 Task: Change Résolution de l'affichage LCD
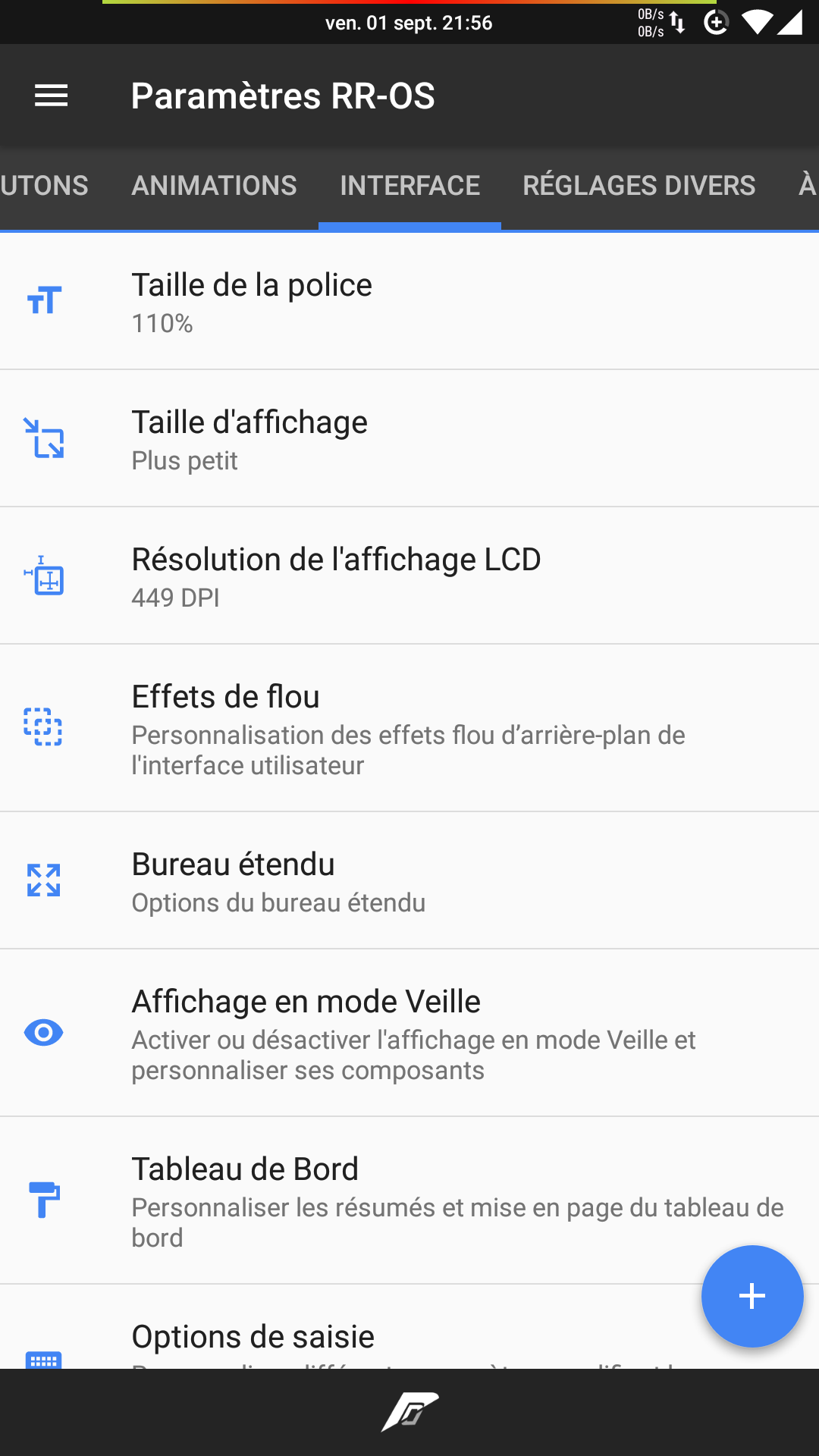[409, 576]
